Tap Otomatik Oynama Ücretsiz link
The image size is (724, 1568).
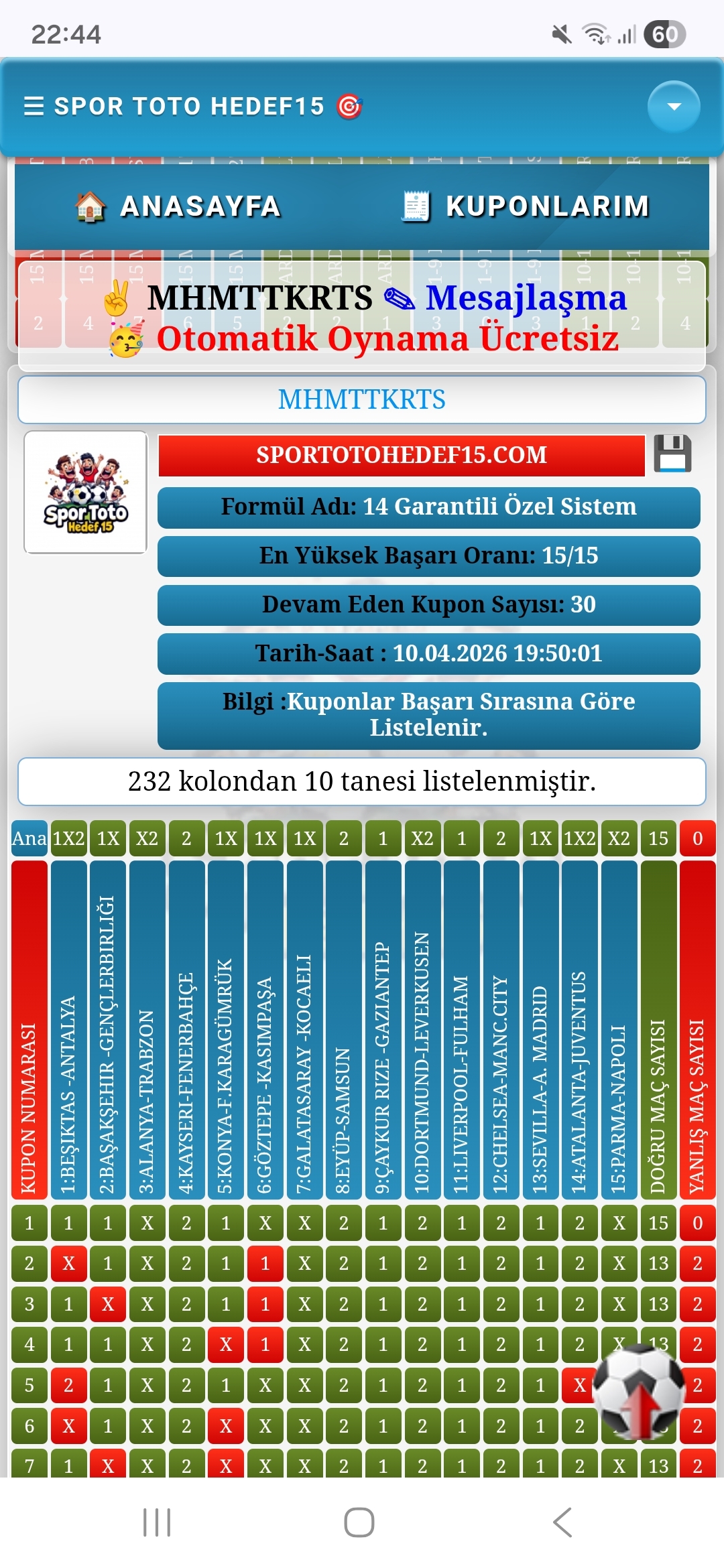coord(387,338)
